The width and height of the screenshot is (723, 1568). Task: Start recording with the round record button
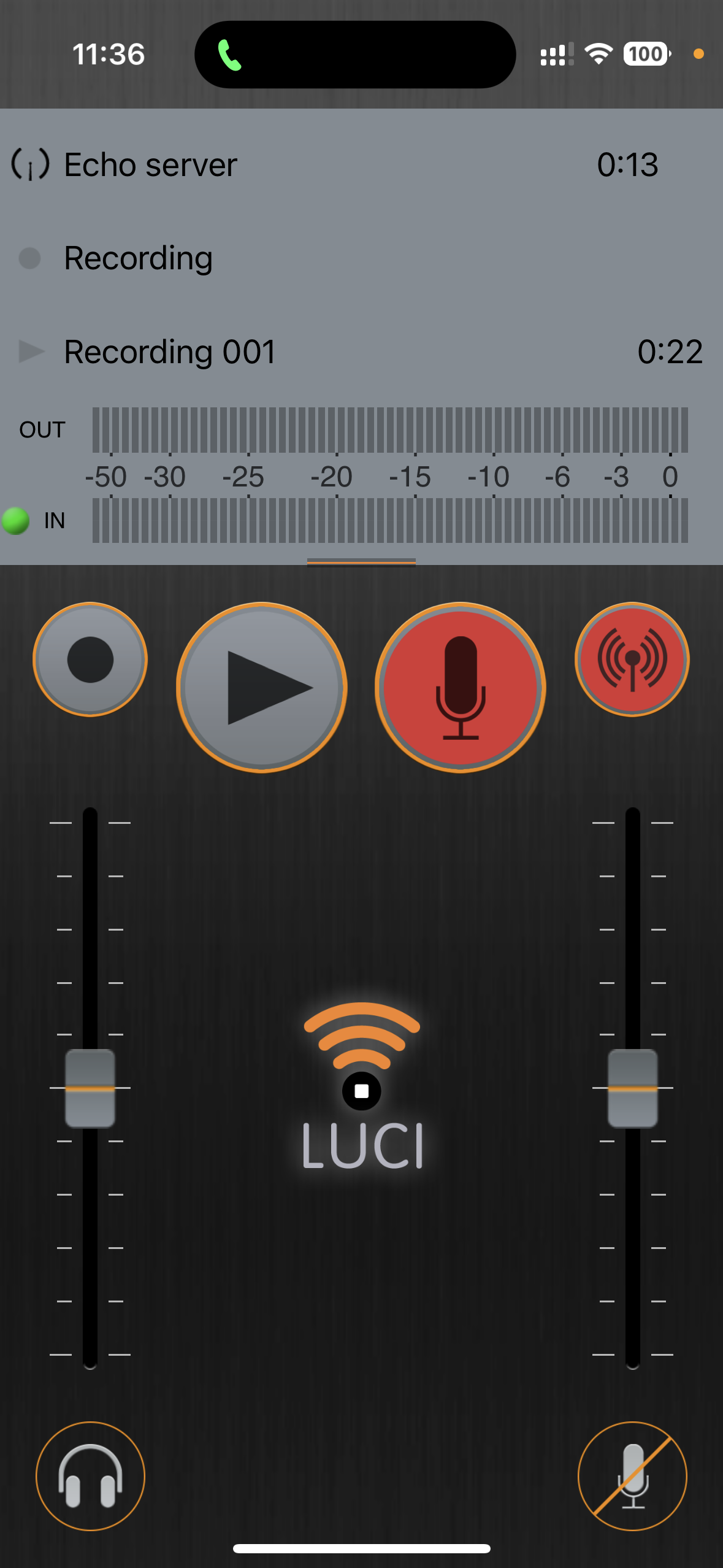coord(90,659)
